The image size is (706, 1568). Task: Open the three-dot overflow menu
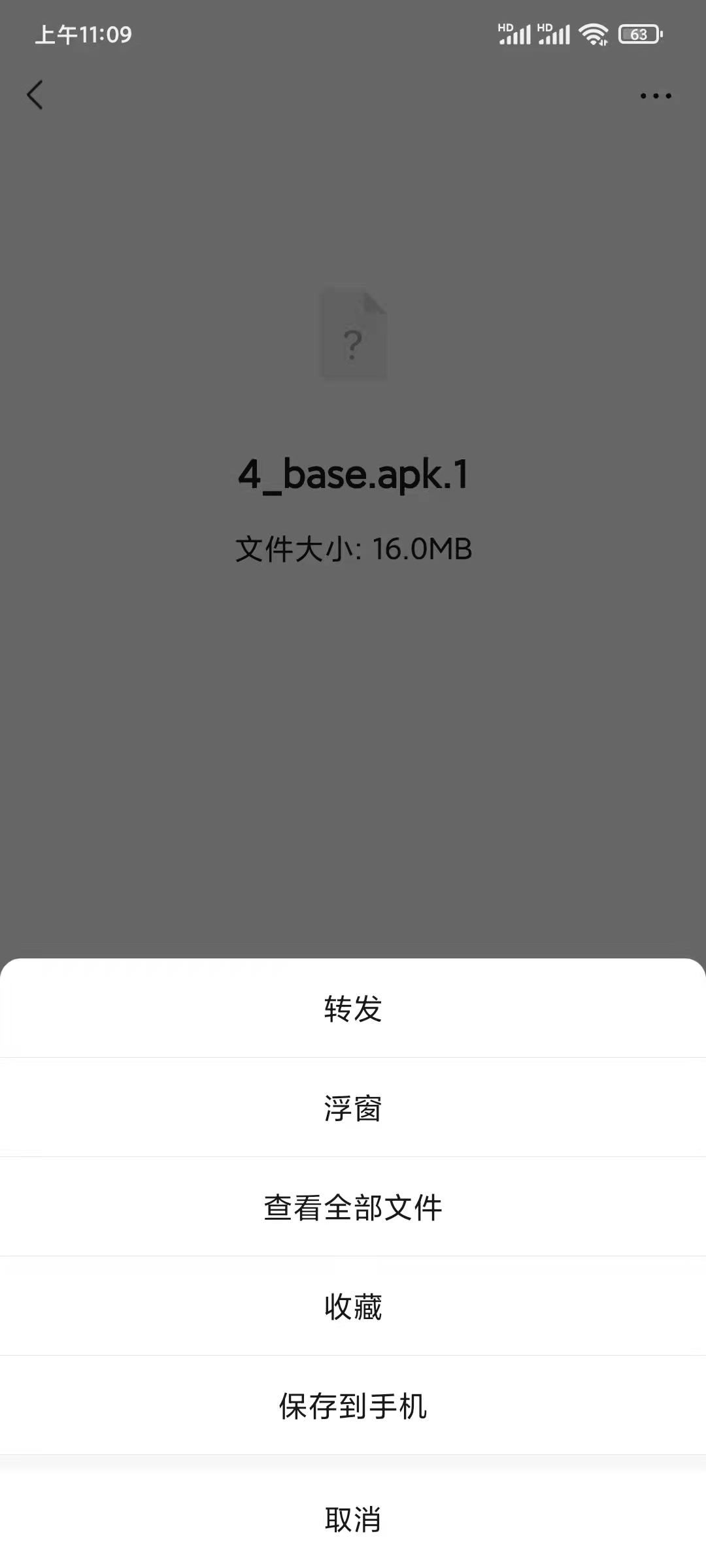(x=656, y=96)
